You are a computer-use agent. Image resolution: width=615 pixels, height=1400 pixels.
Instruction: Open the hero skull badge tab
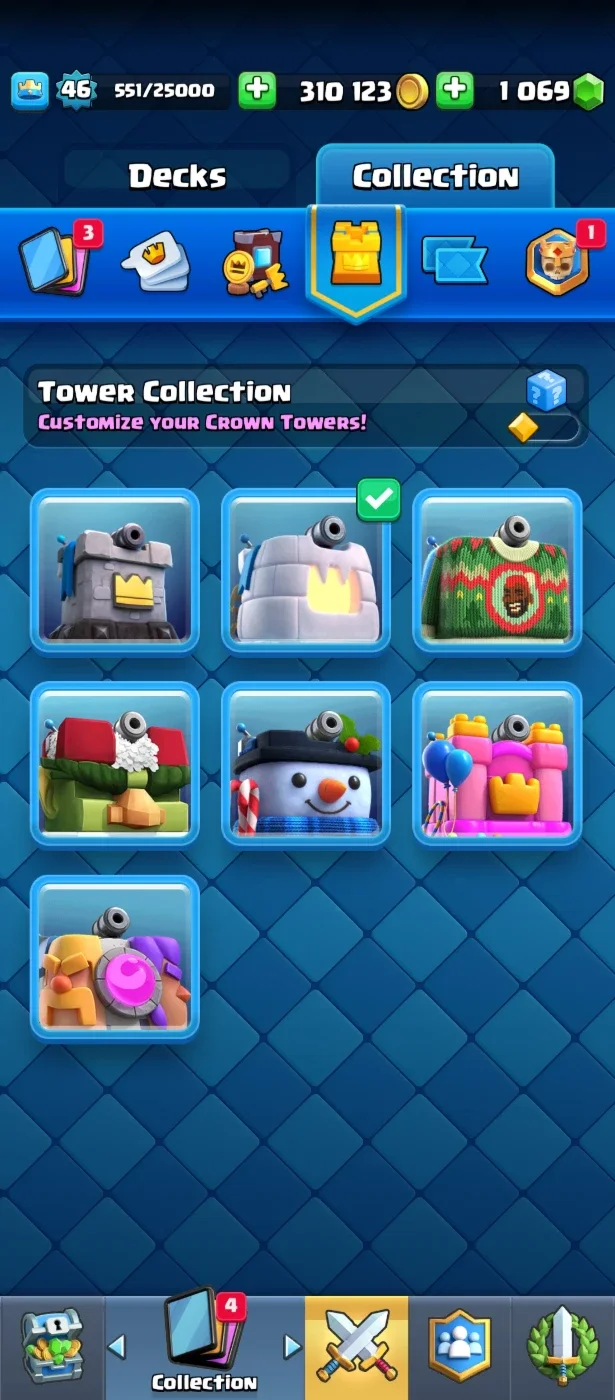click(x=560, y=262)
